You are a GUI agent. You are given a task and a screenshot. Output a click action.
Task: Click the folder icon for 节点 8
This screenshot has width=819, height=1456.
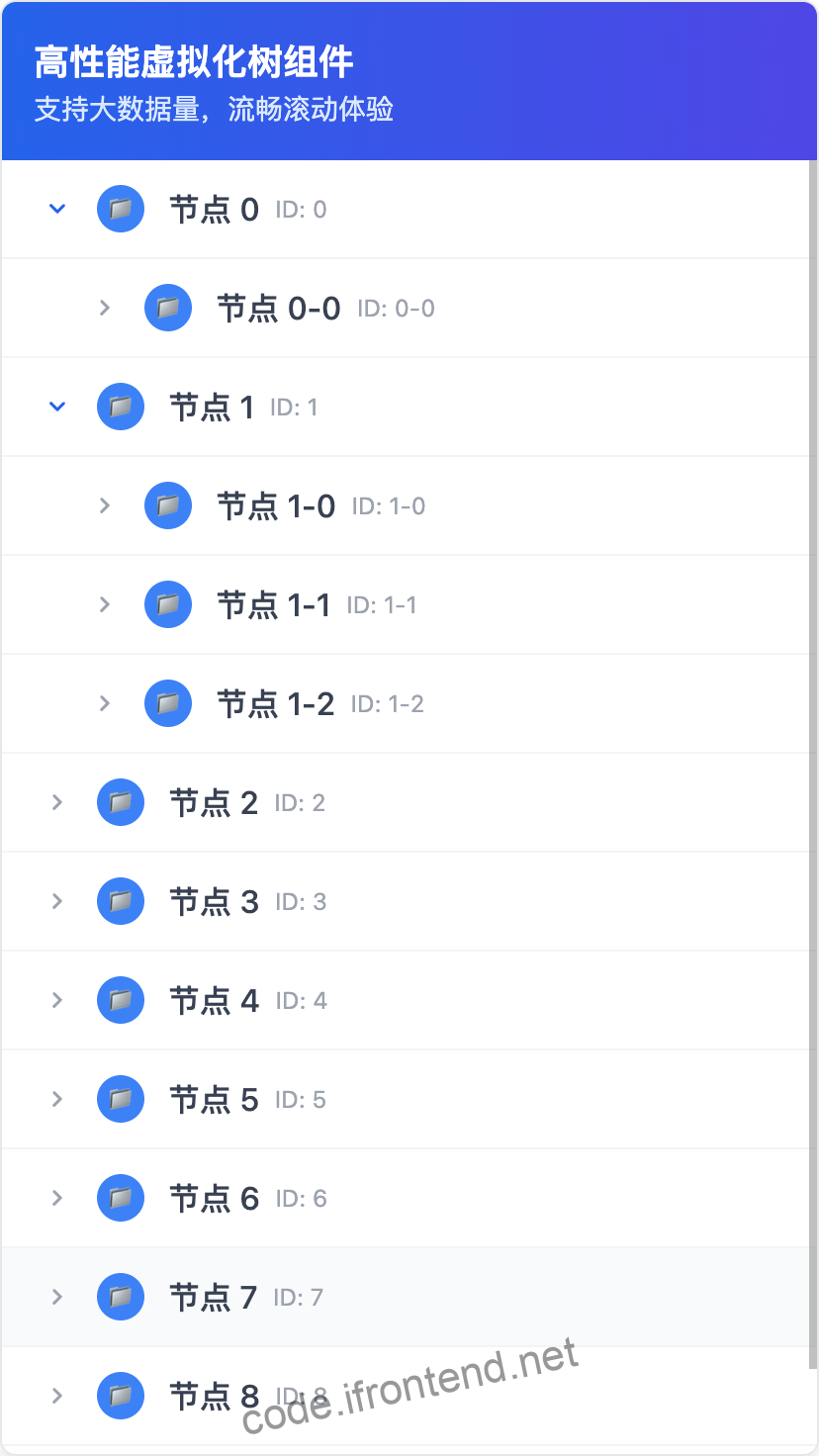pos(120,1396)
